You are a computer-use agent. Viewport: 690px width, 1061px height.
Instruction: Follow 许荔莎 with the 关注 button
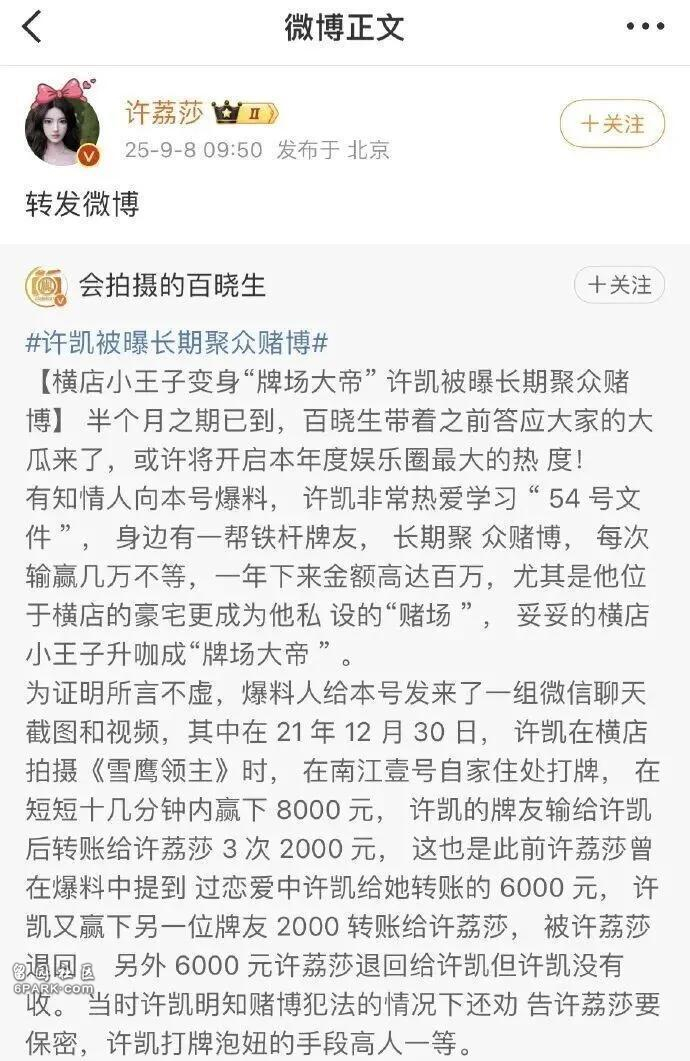coord(612,124)
